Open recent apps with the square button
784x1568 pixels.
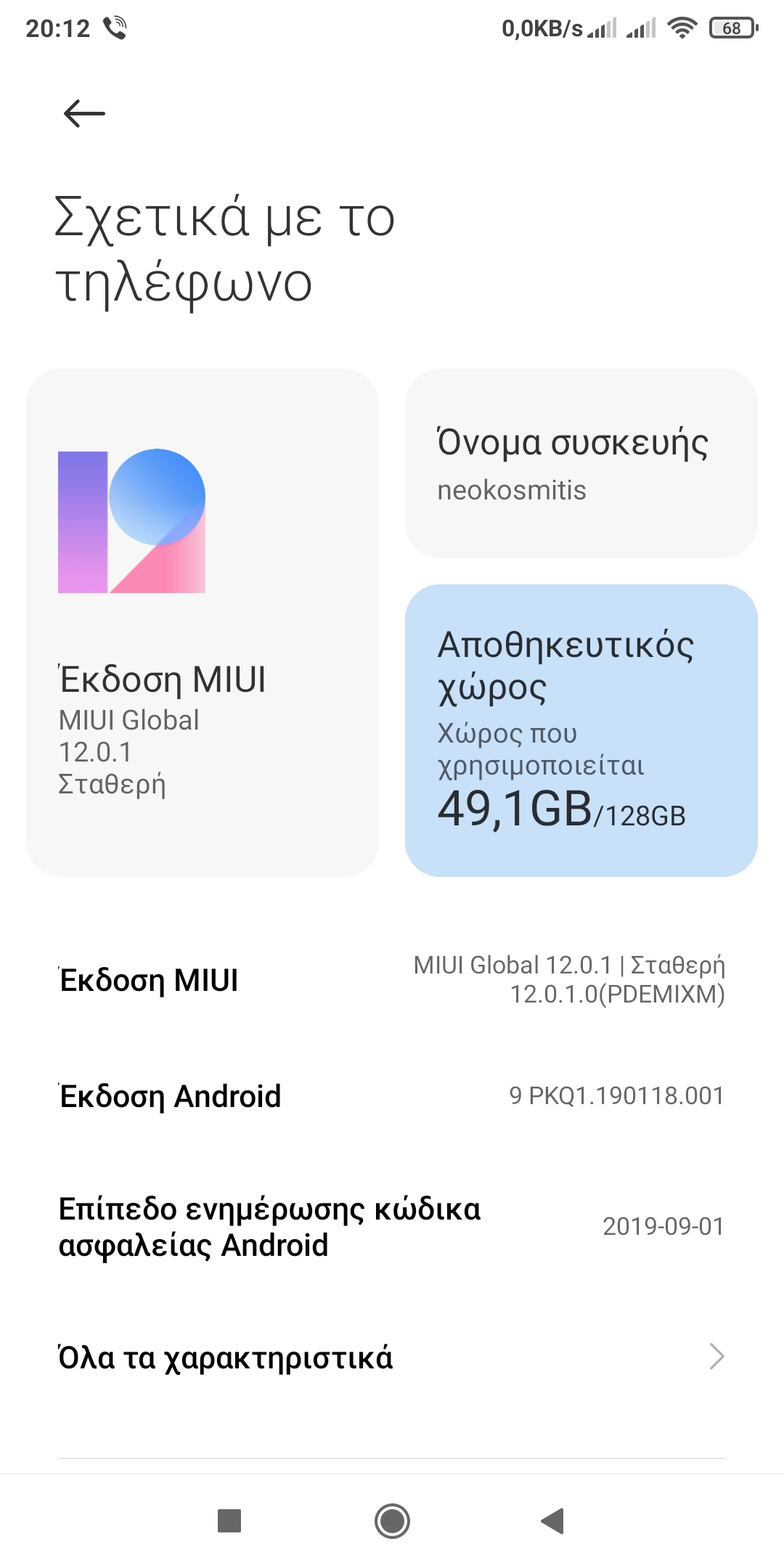229,1520
